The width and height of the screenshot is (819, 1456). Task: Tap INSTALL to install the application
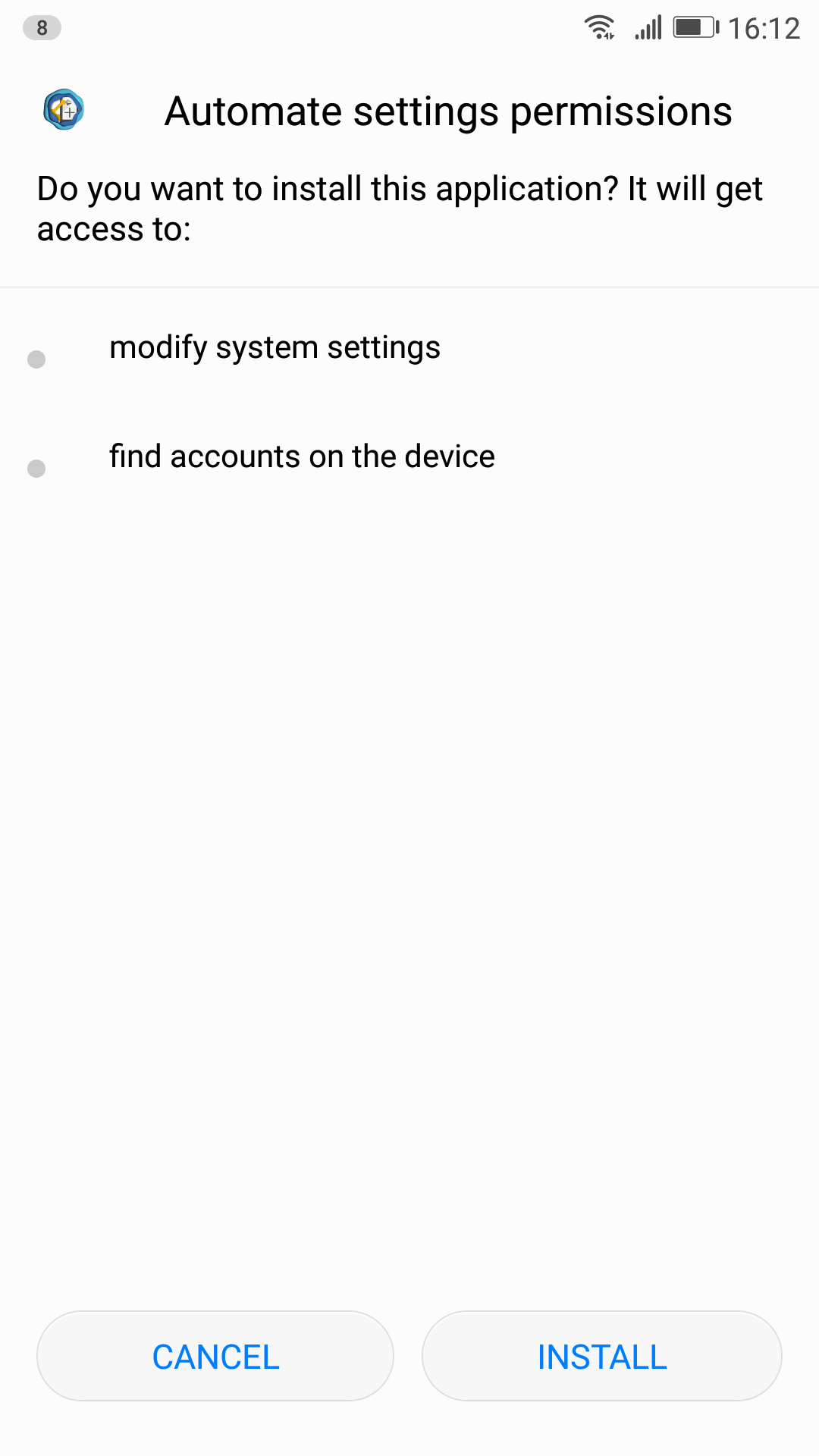[x=601, y=1356]
